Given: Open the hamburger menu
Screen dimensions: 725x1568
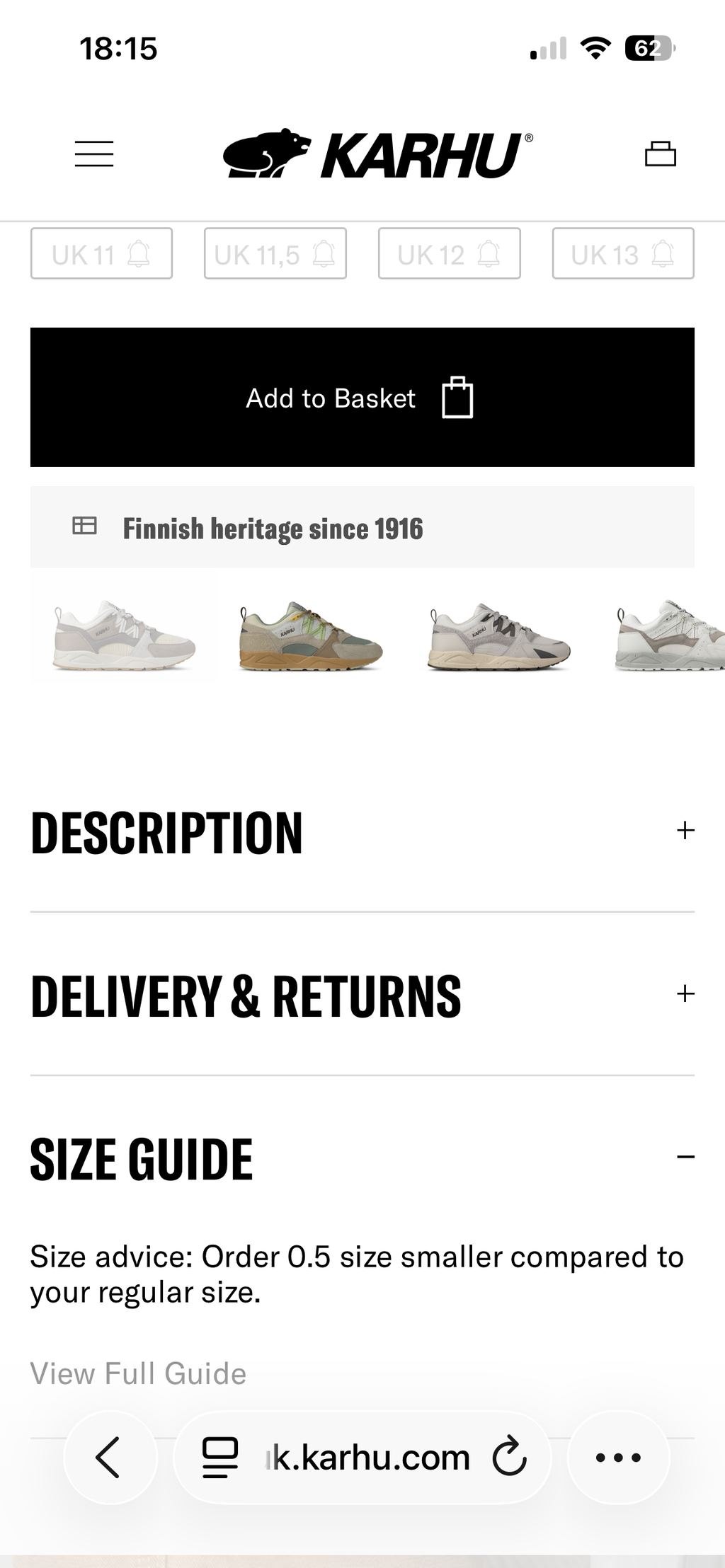Looking at the screenshot, I should [94, 154].
